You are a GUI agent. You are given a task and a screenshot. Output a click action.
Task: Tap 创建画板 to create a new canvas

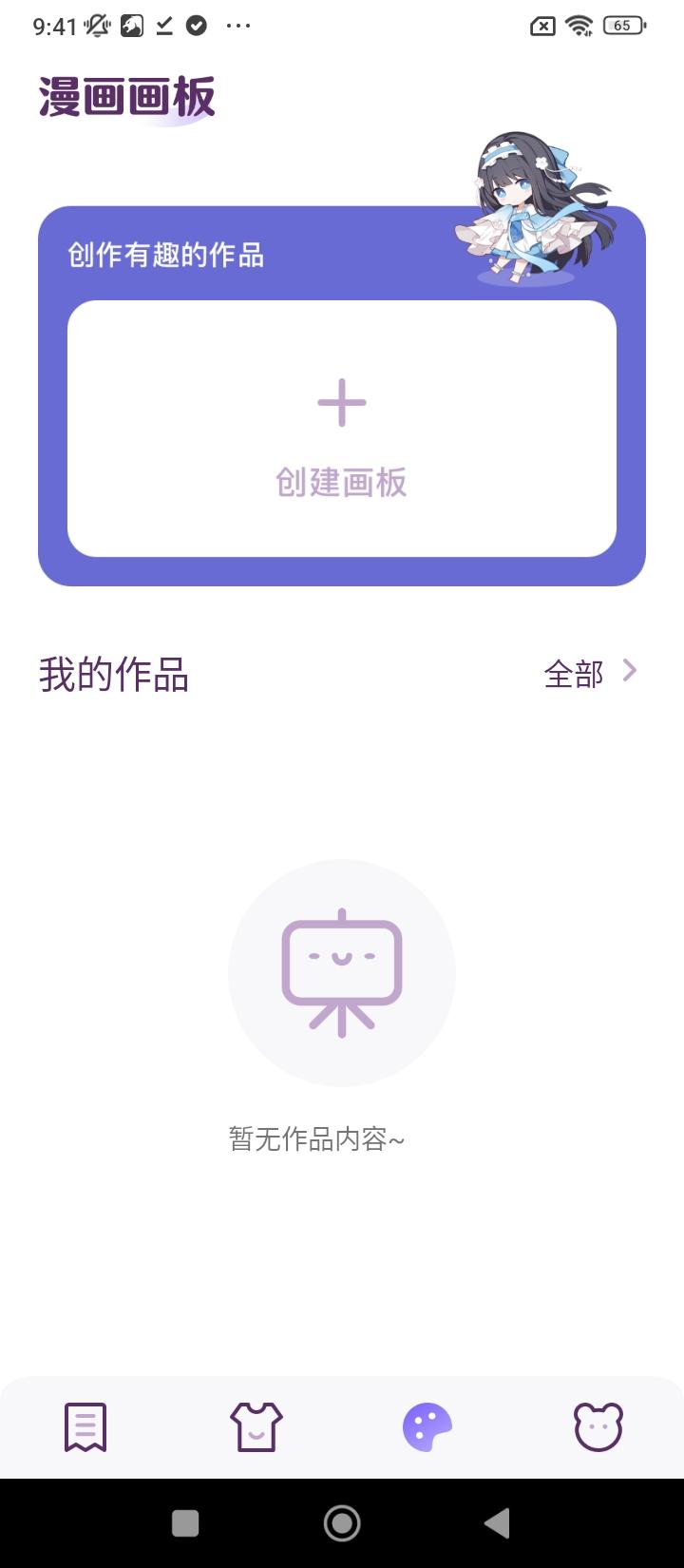coord(342,429)
